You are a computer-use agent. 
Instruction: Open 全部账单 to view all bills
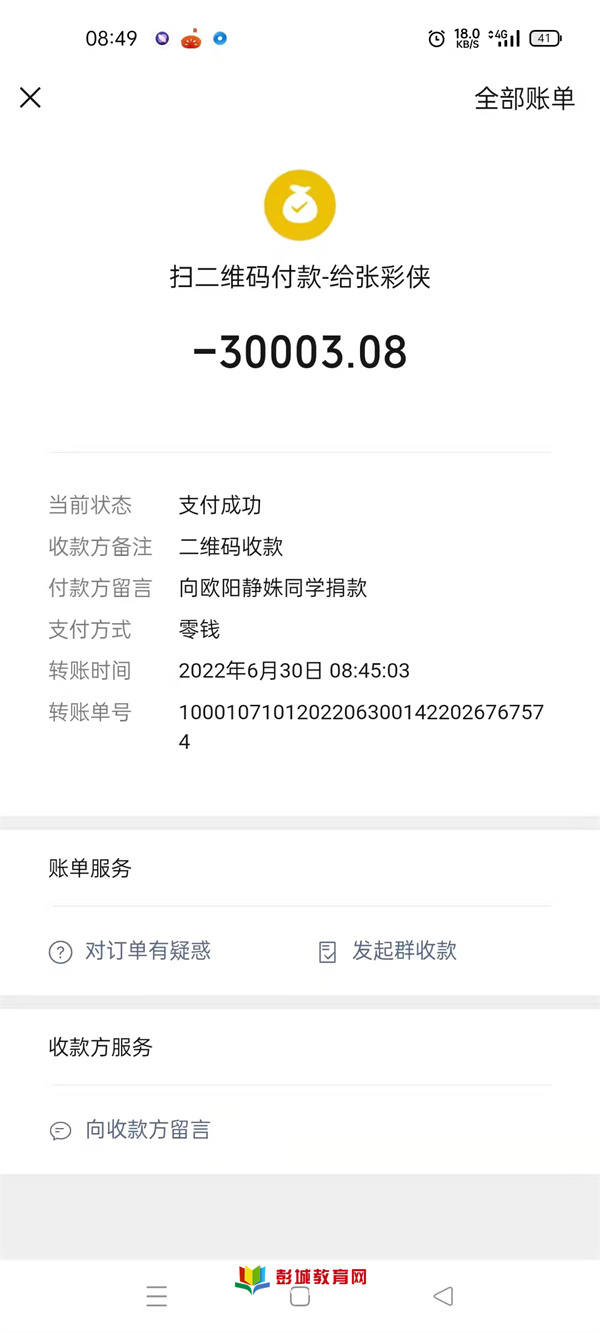click(x=524, y=98)
